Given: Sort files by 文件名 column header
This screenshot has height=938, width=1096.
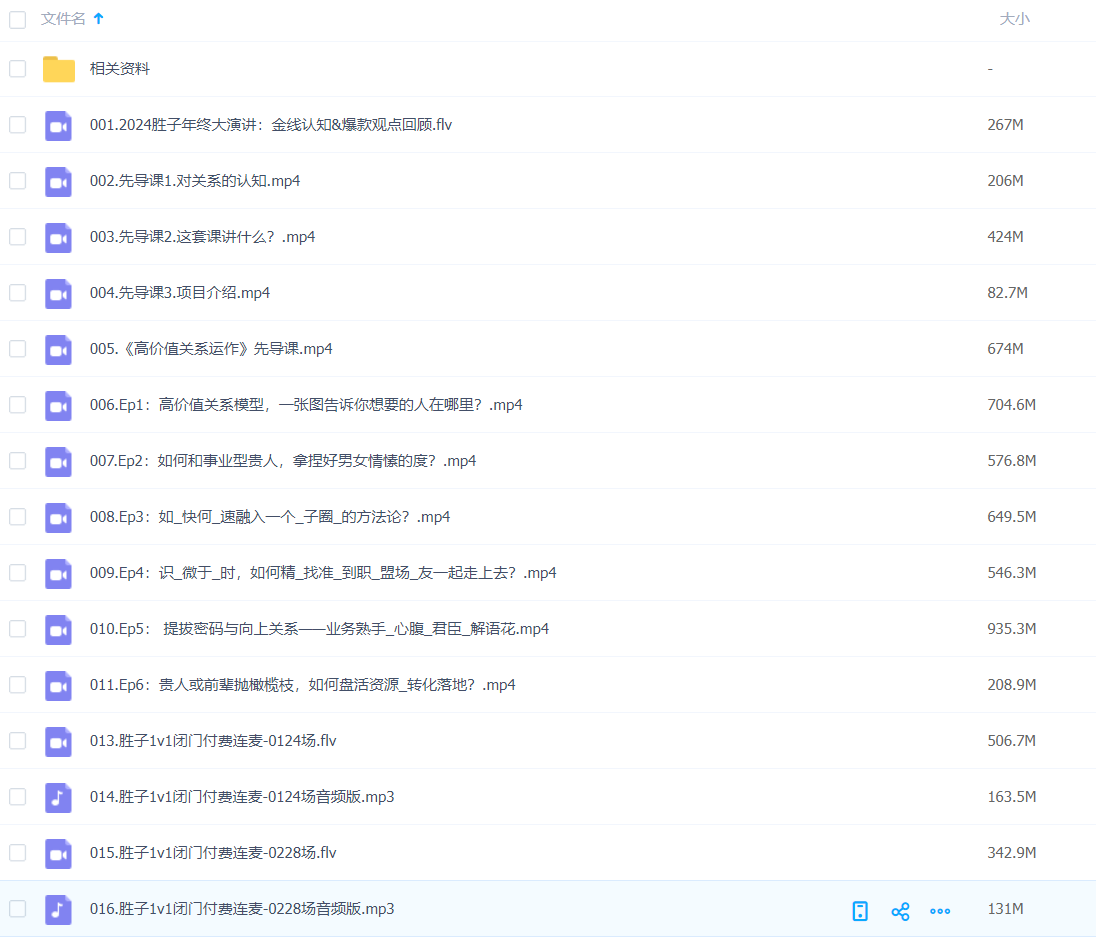Looking at the screenshot, I should (x=63, y=19).
